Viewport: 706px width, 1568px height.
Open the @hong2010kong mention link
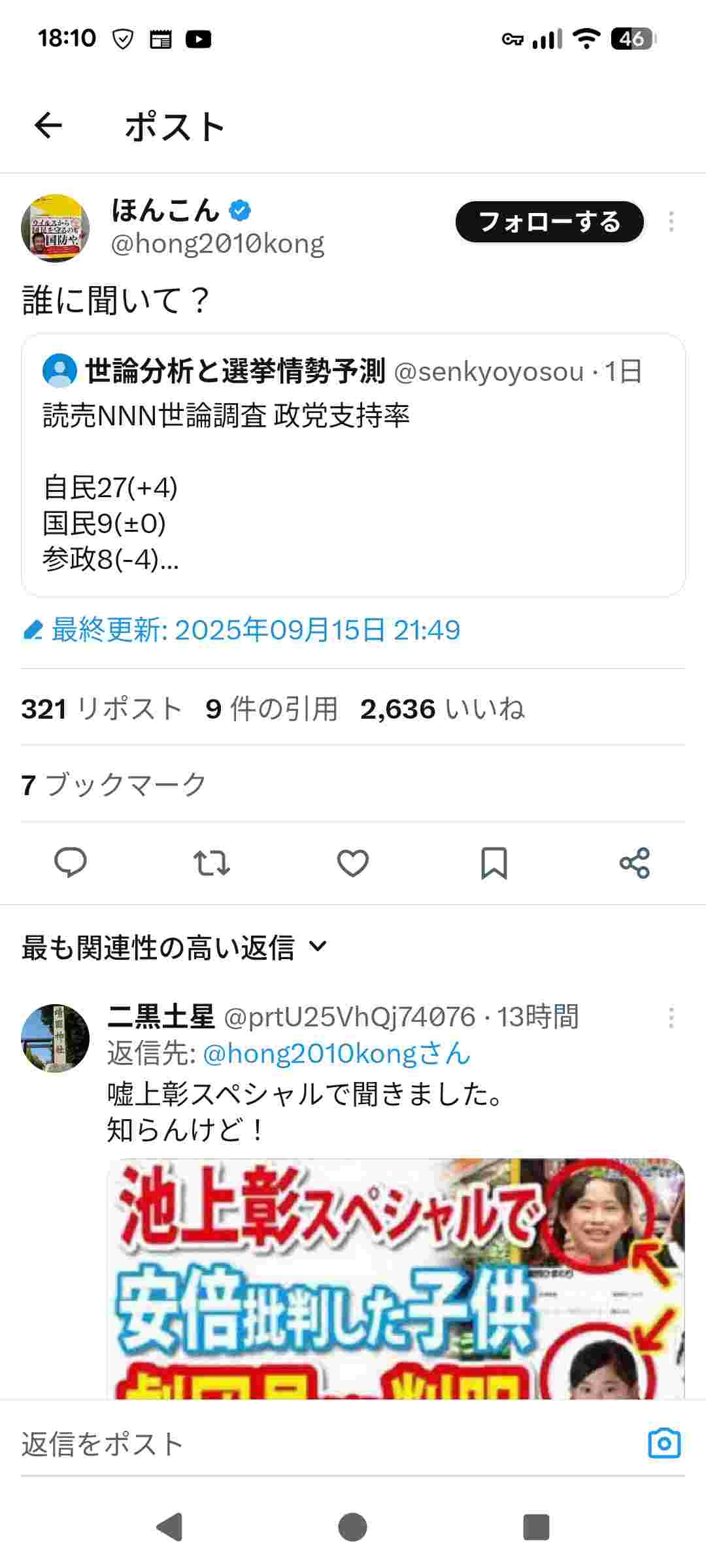point(337,1053)
